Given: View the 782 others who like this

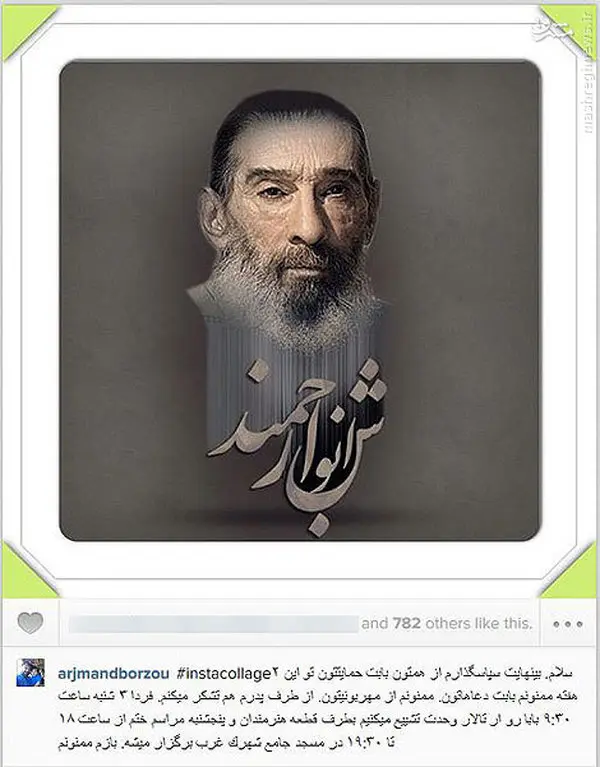Looking at the screenshot, I should [446, 623].
